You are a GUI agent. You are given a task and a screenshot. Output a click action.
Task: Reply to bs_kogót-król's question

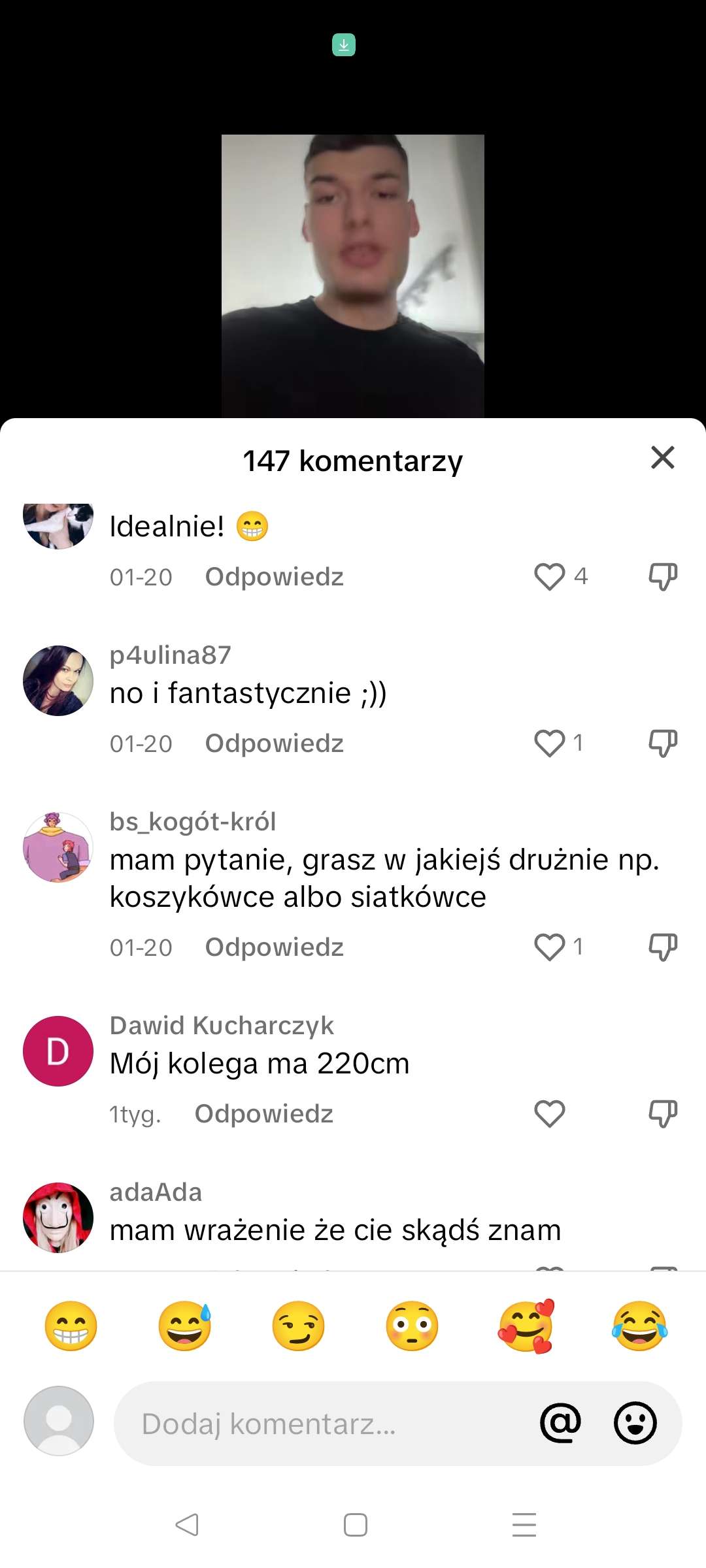274,947
